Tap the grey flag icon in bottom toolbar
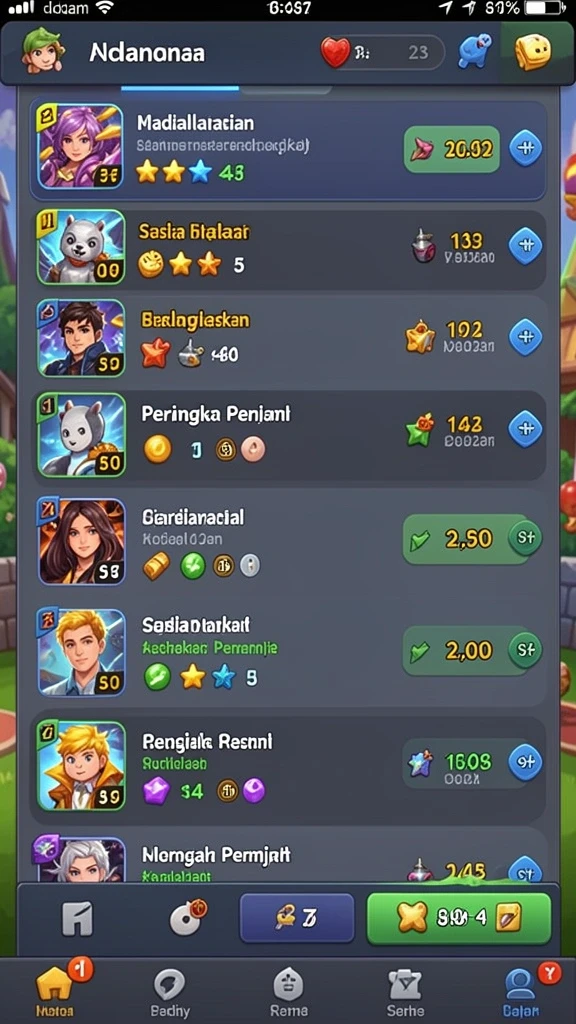The image size is (576, 1024). 77,920
